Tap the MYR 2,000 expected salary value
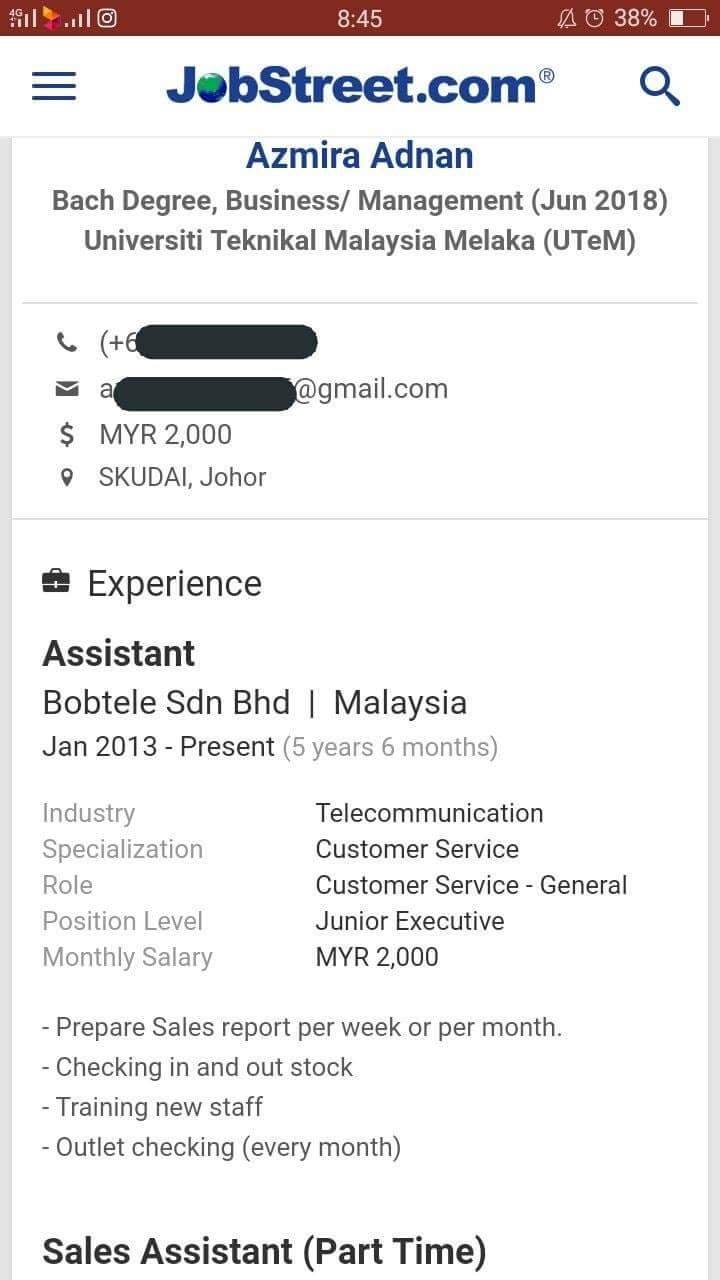Screen dimensions: 720x1280 (165, 434)
